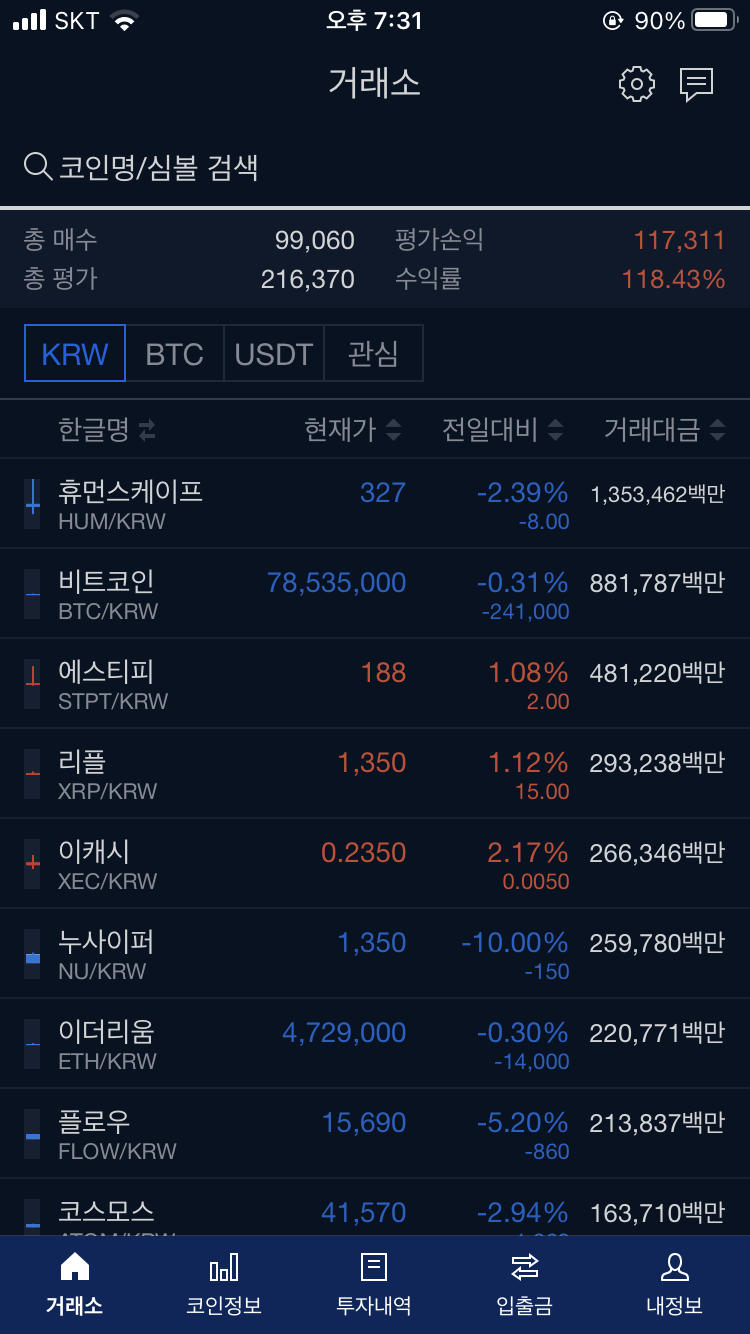Switch to the 관심 favorites tab
This screenshot has width=750, height=1334.
[373, 353]
